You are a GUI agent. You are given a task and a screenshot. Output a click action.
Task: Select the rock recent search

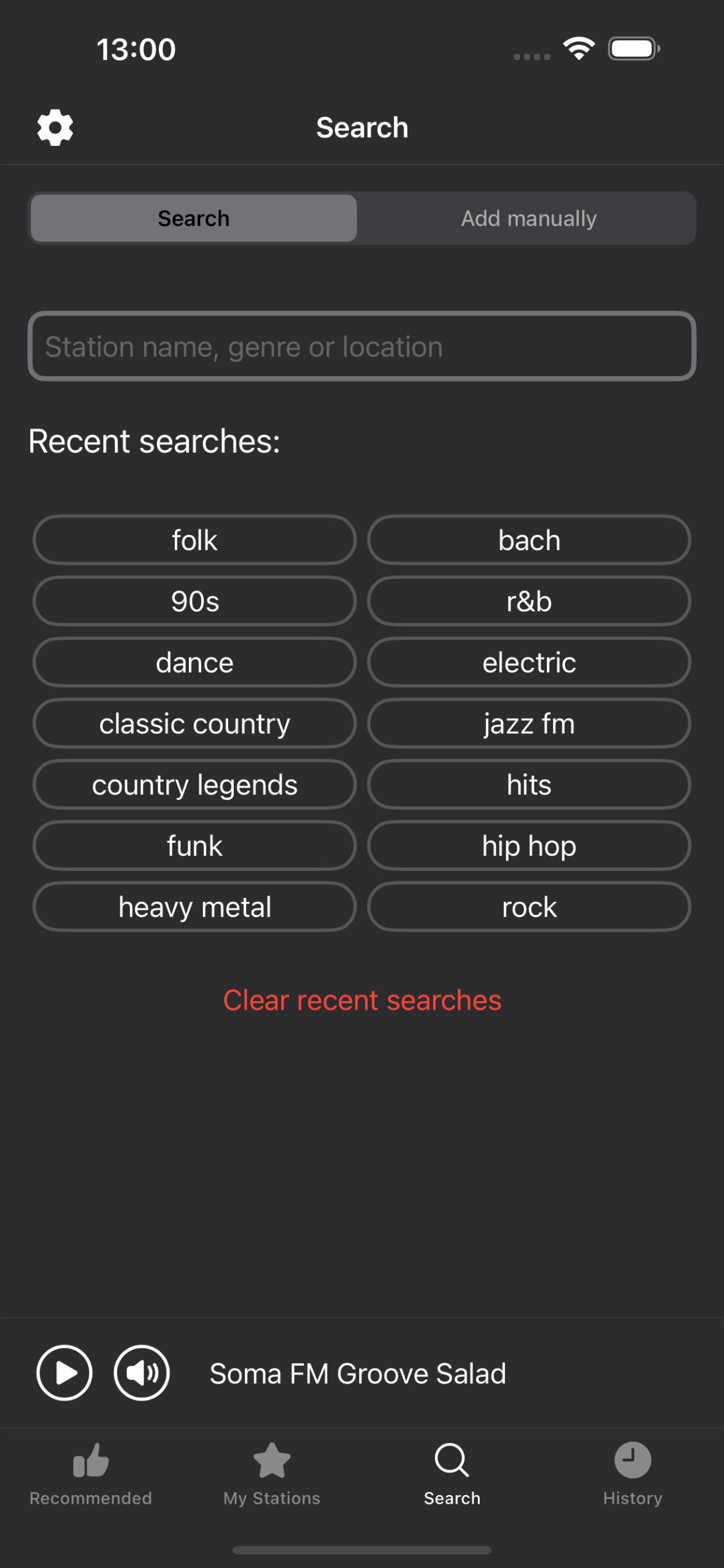pos(529,907)
